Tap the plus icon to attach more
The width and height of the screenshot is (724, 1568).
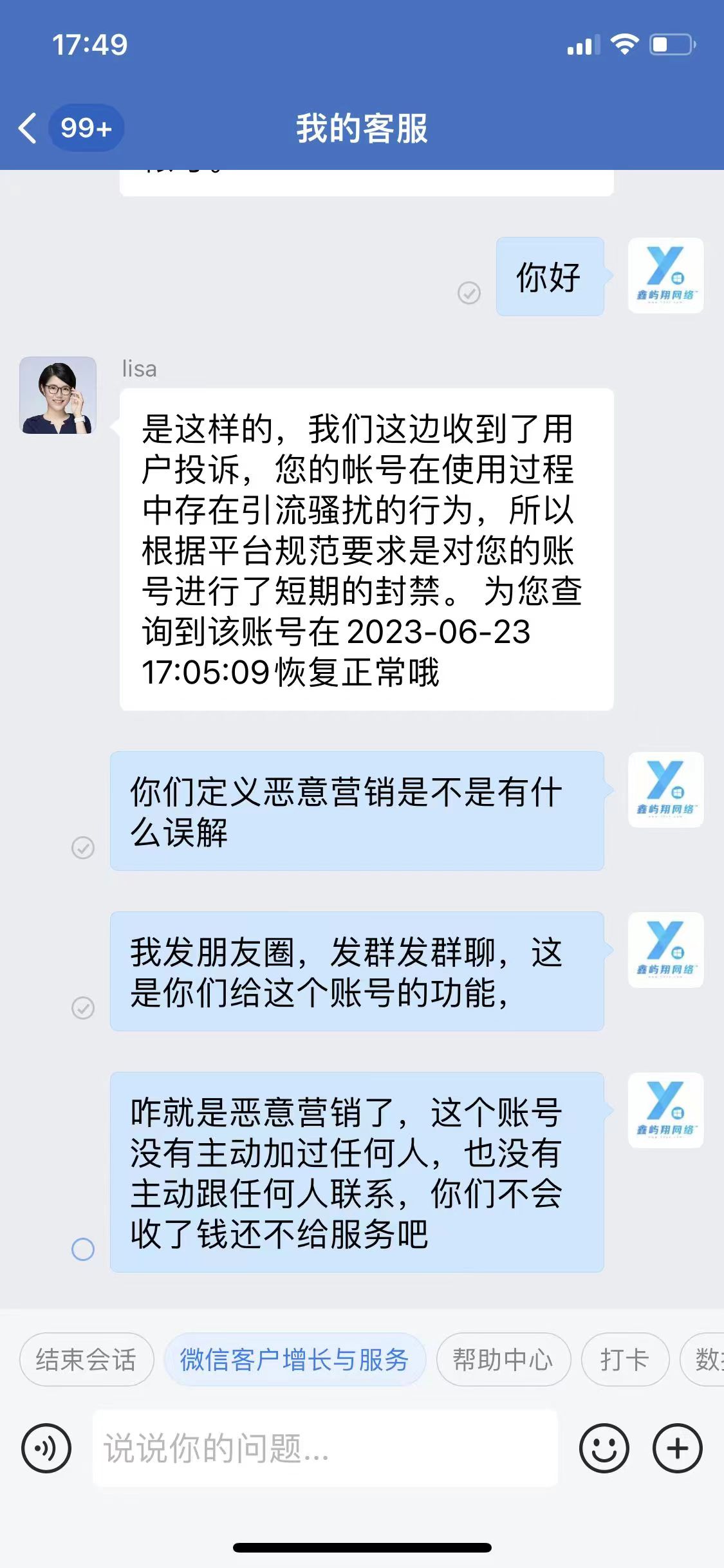[677, 1448]
